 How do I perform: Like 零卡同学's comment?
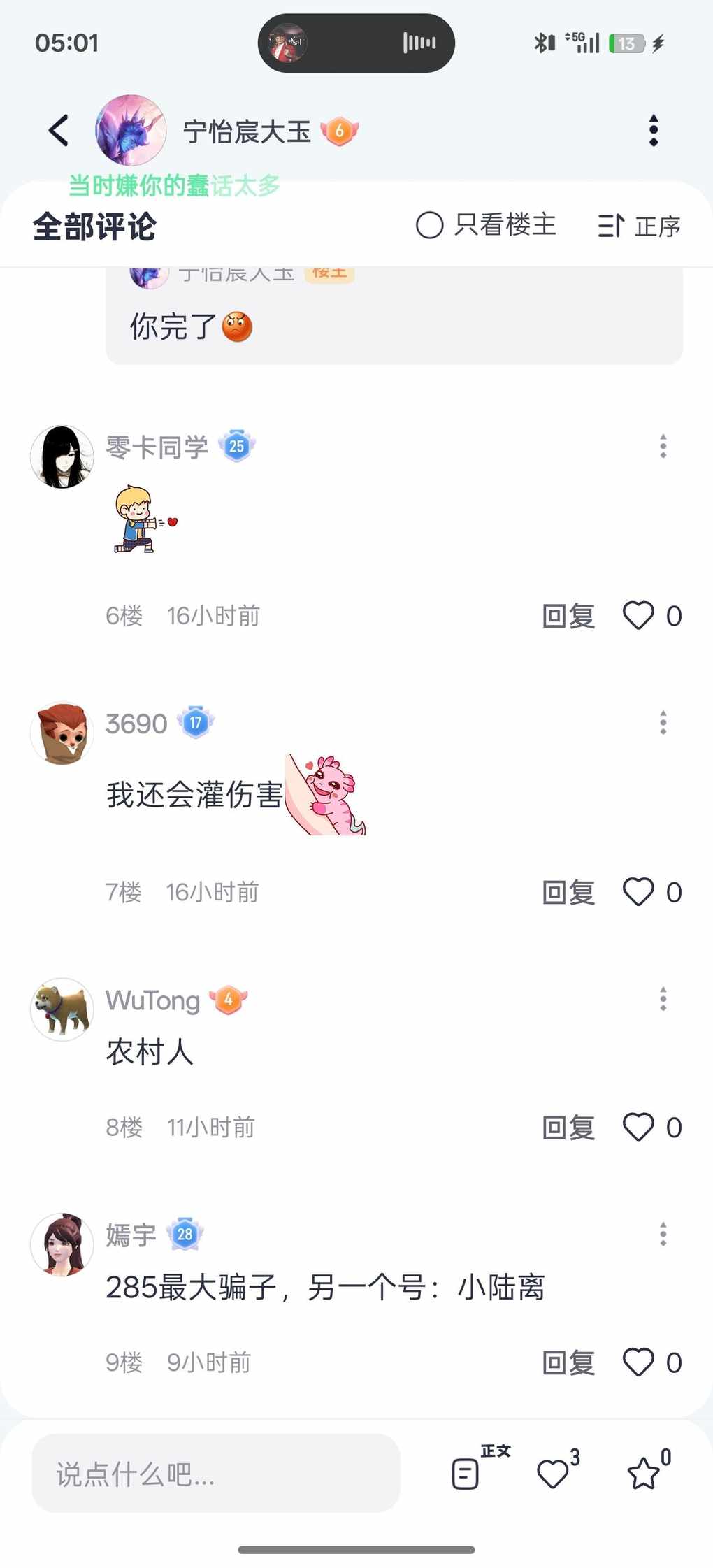click(x=638, y=616)
